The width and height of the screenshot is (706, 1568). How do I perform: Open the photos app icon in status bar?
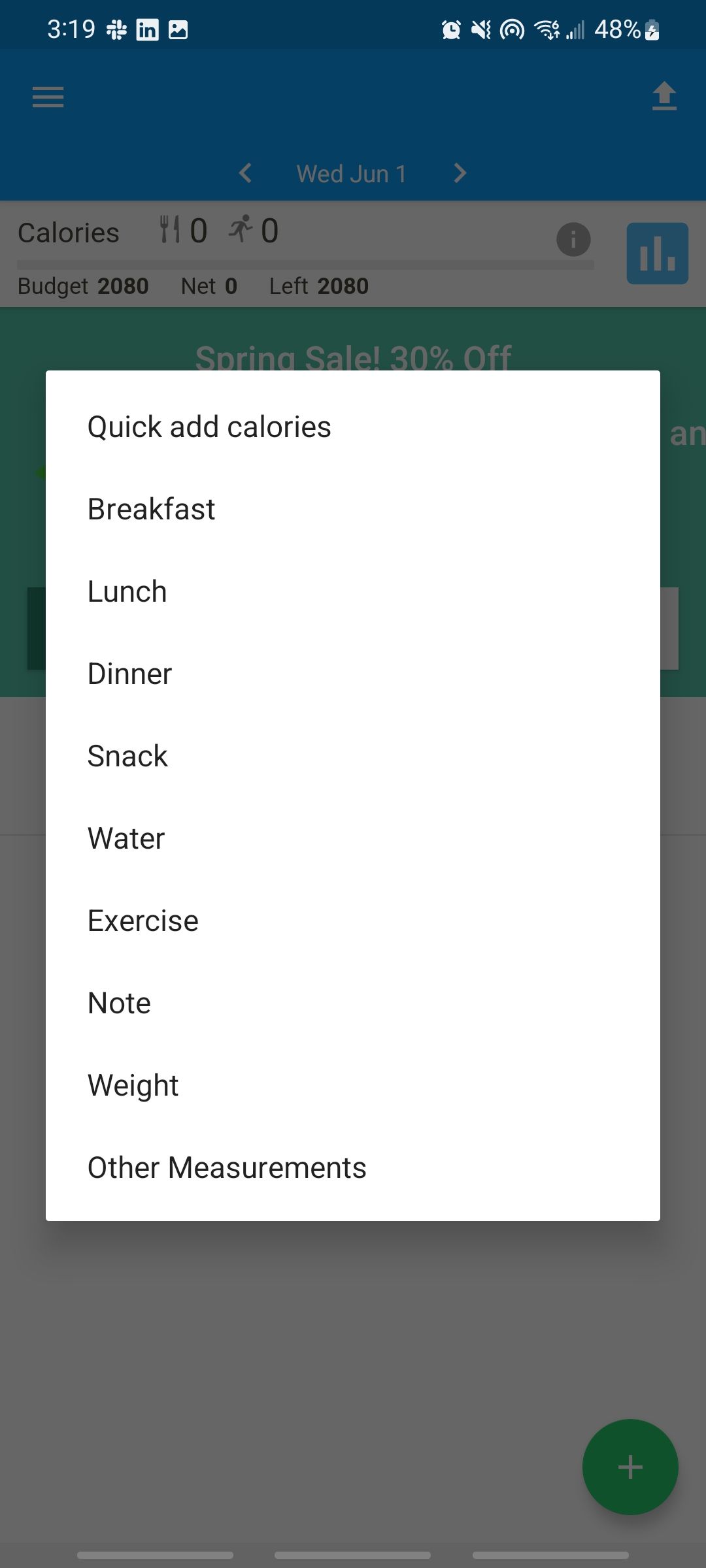pos(177,29)
